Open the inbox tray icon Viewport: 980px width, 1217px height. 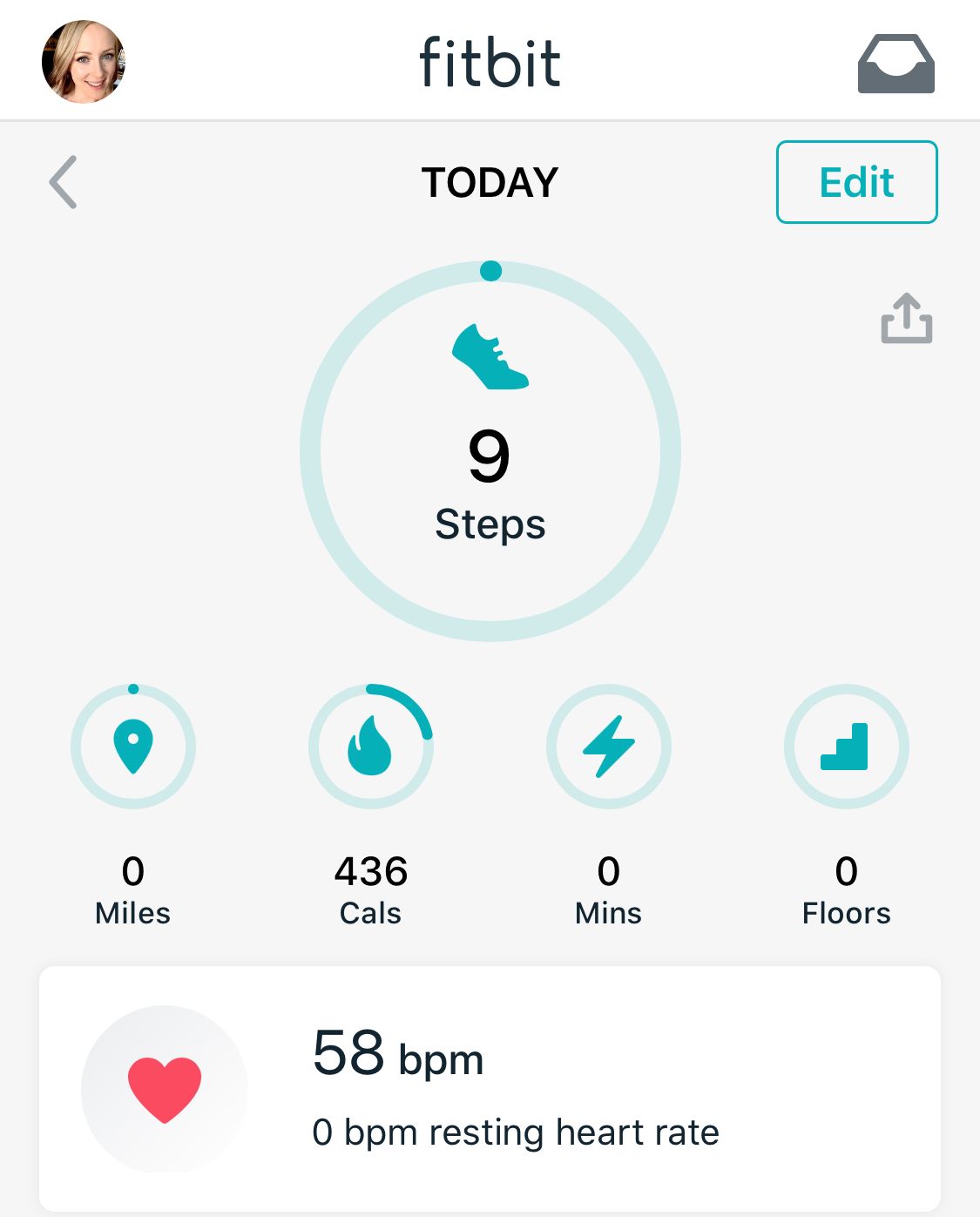point(896,64)
